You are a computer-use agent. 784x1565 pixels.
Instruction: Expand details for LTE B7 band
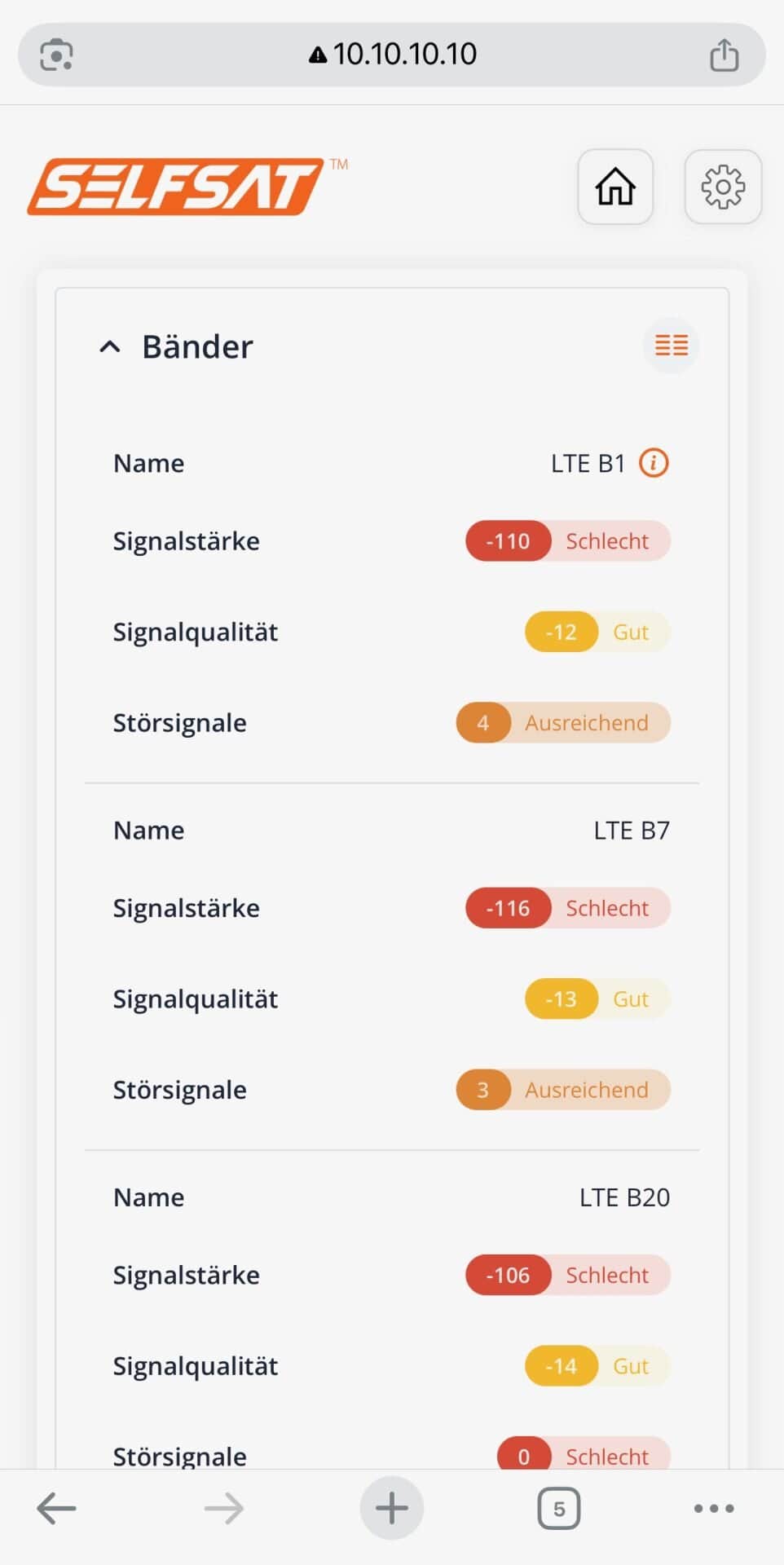click(631, 830)
